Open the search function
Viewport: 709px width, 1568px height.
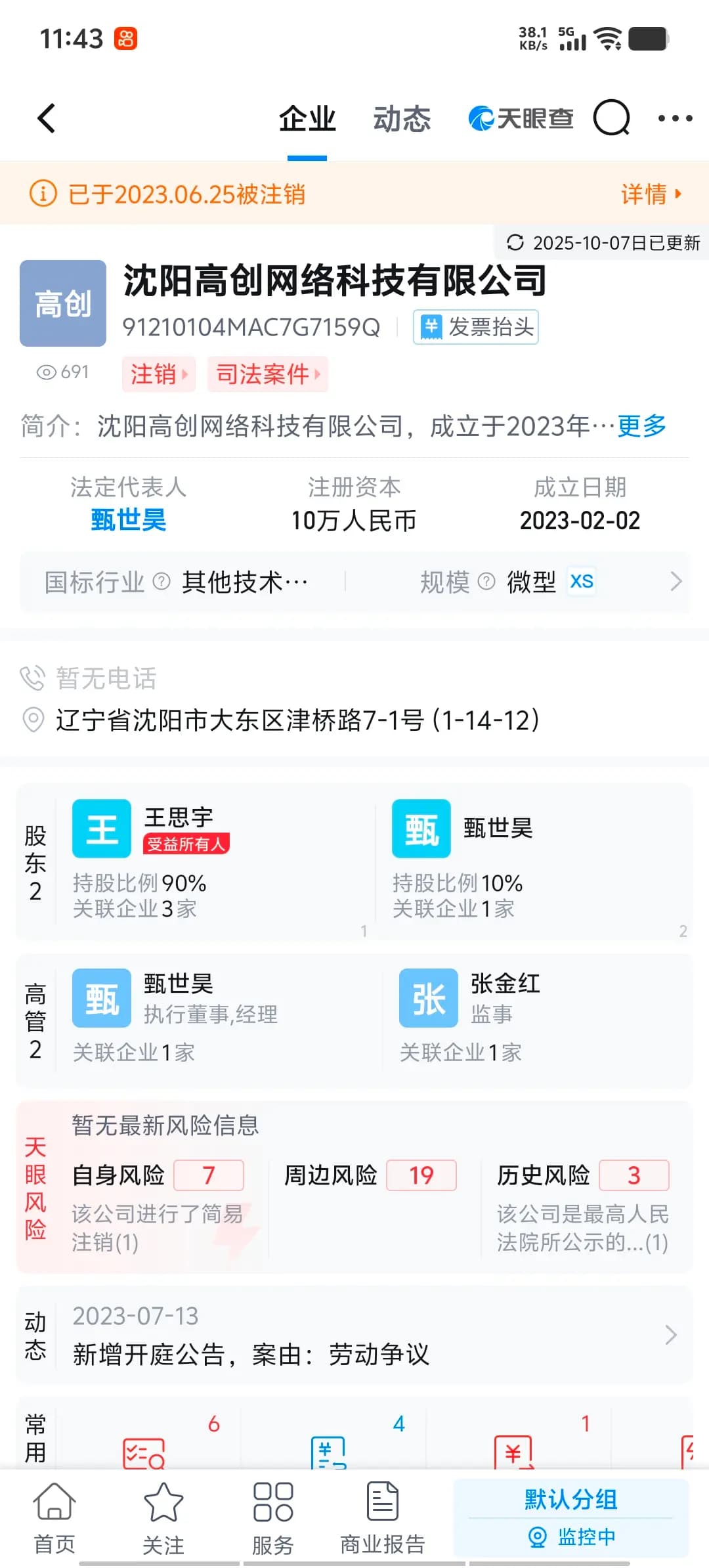coord(611,118)
